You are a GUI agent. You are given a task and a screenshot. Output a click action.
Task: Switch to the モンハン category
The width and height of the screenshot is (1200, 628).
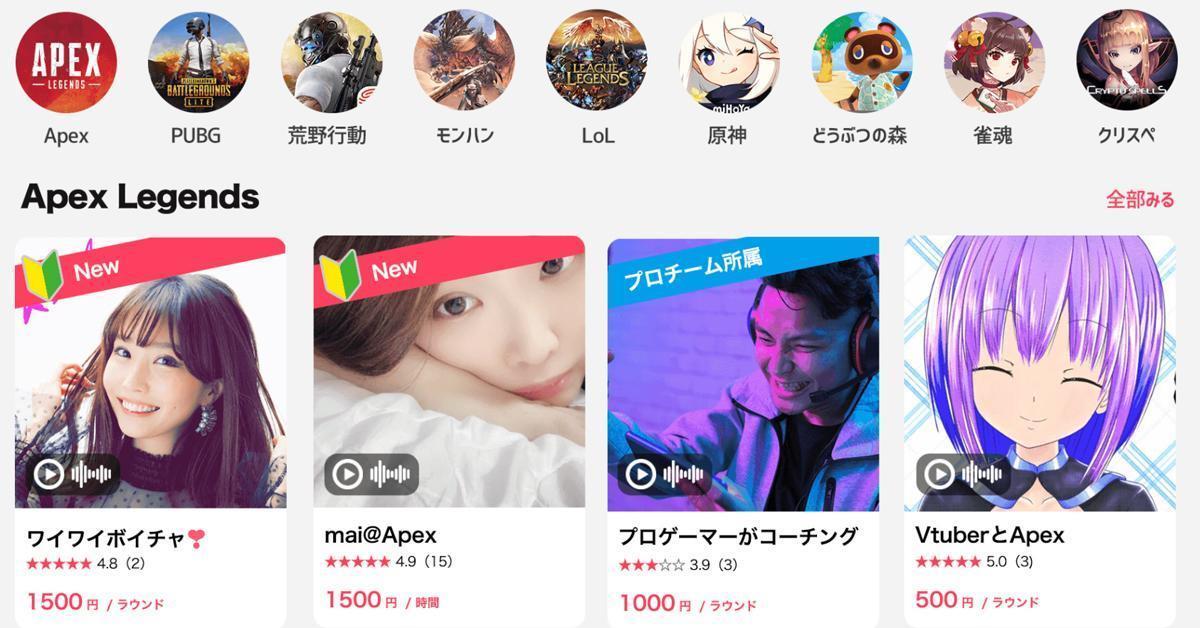[464, 62]
